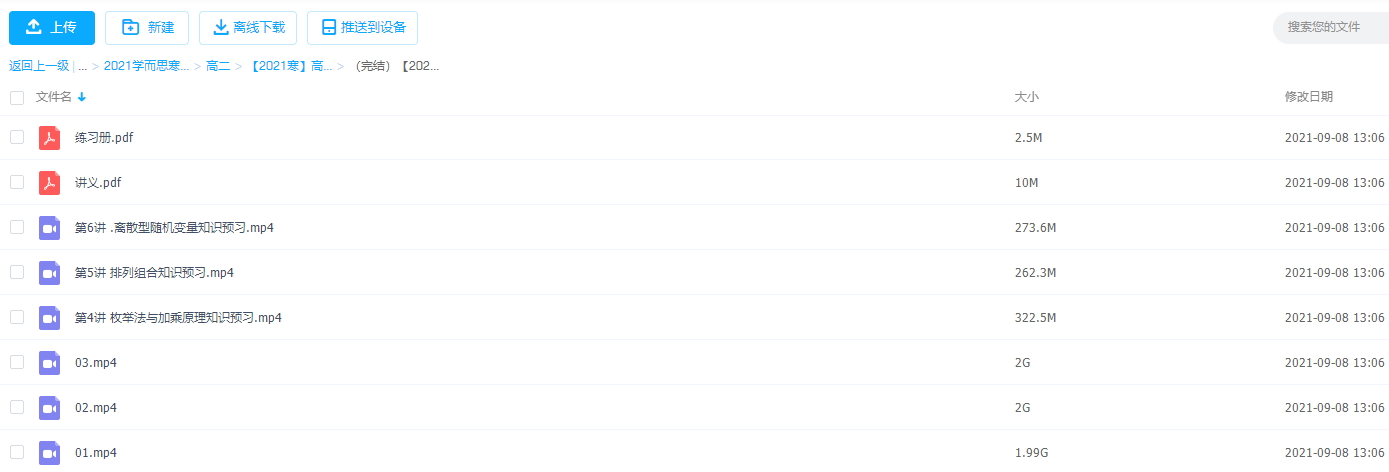Tap the 上传 upload button
The width and height of the screenshot is (1389, 472).
[x=51, y=28]
